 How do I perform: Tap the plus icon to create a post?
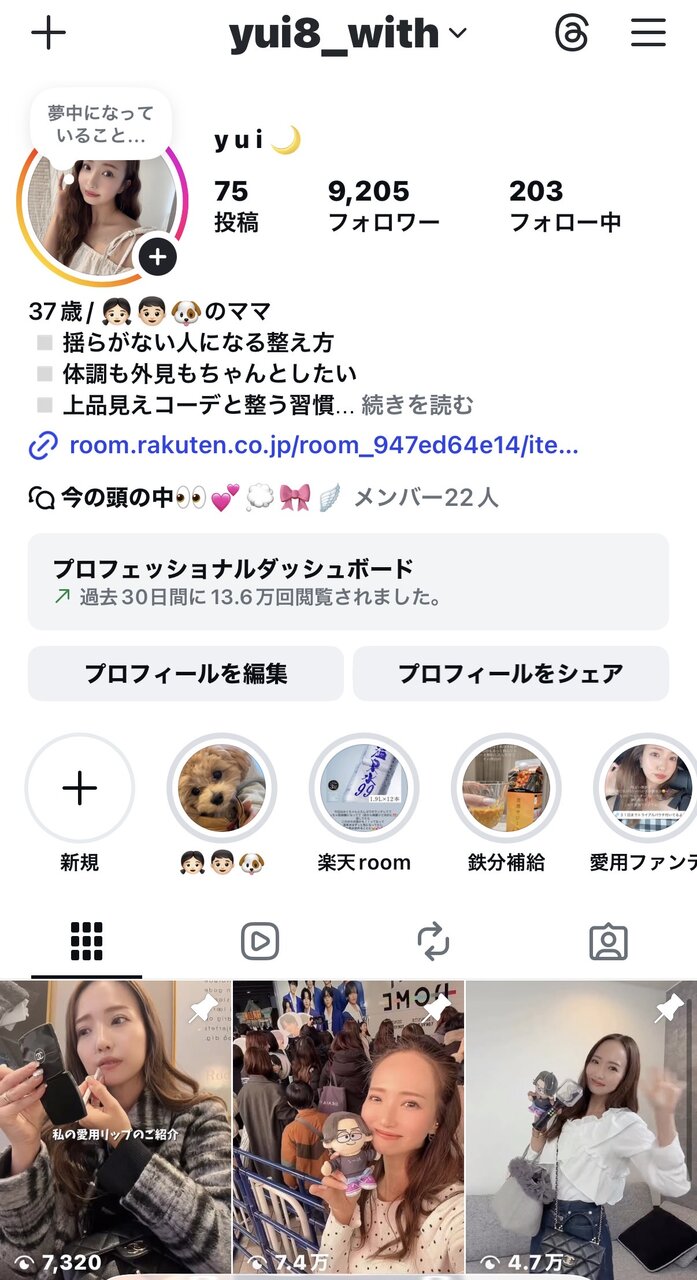point(48,33)
